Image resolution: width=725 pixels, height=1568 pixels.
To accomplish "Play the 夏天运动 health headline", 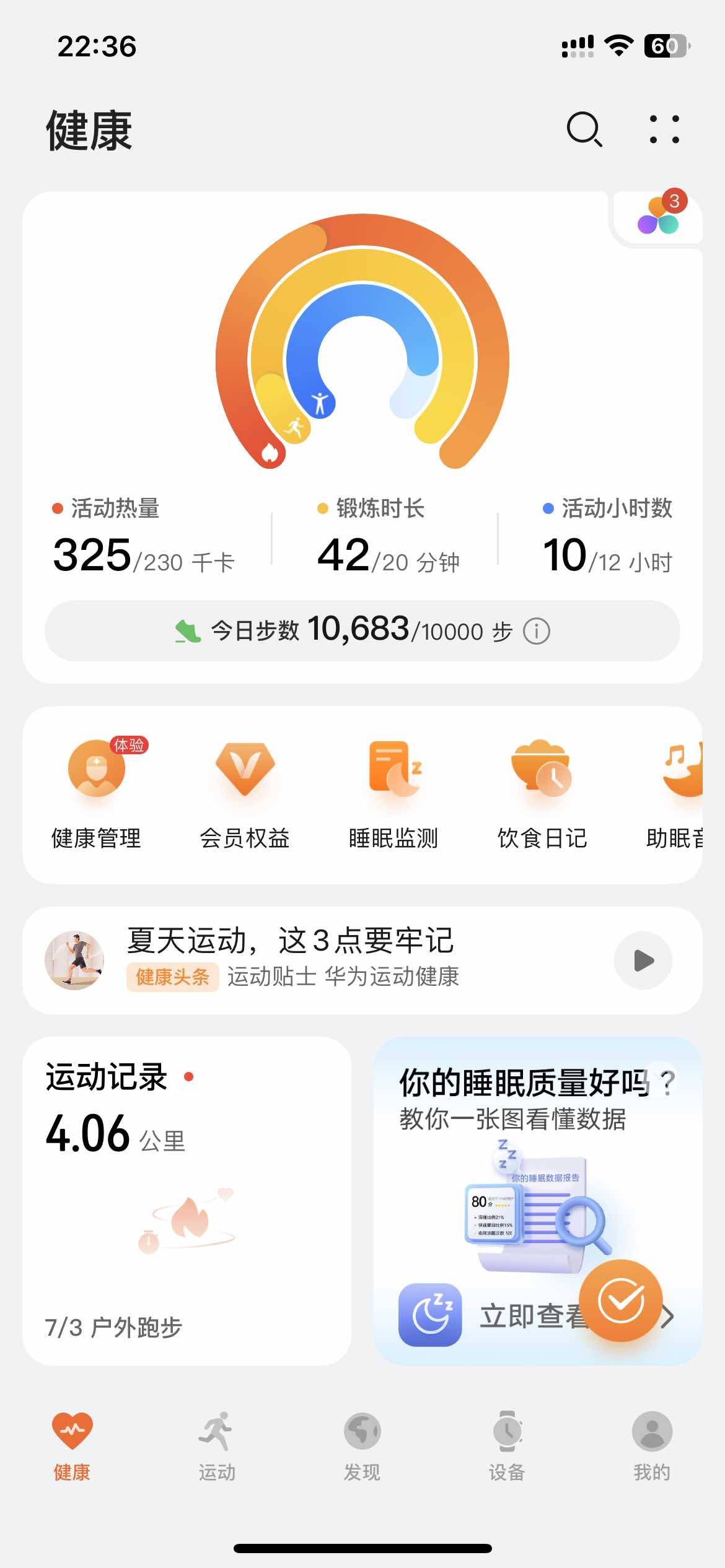I will click(643, 960).
